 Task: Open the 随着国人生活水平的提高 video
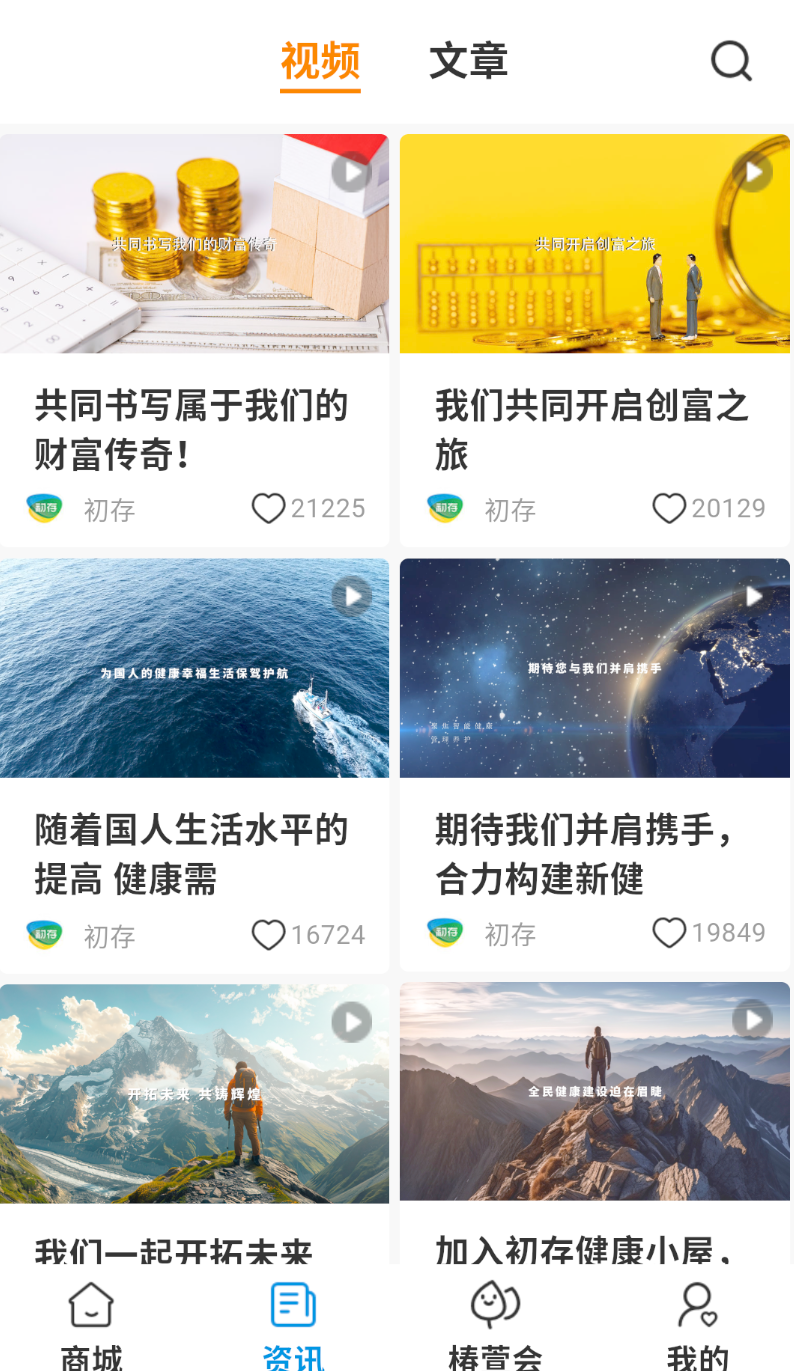tap(194, 668)
